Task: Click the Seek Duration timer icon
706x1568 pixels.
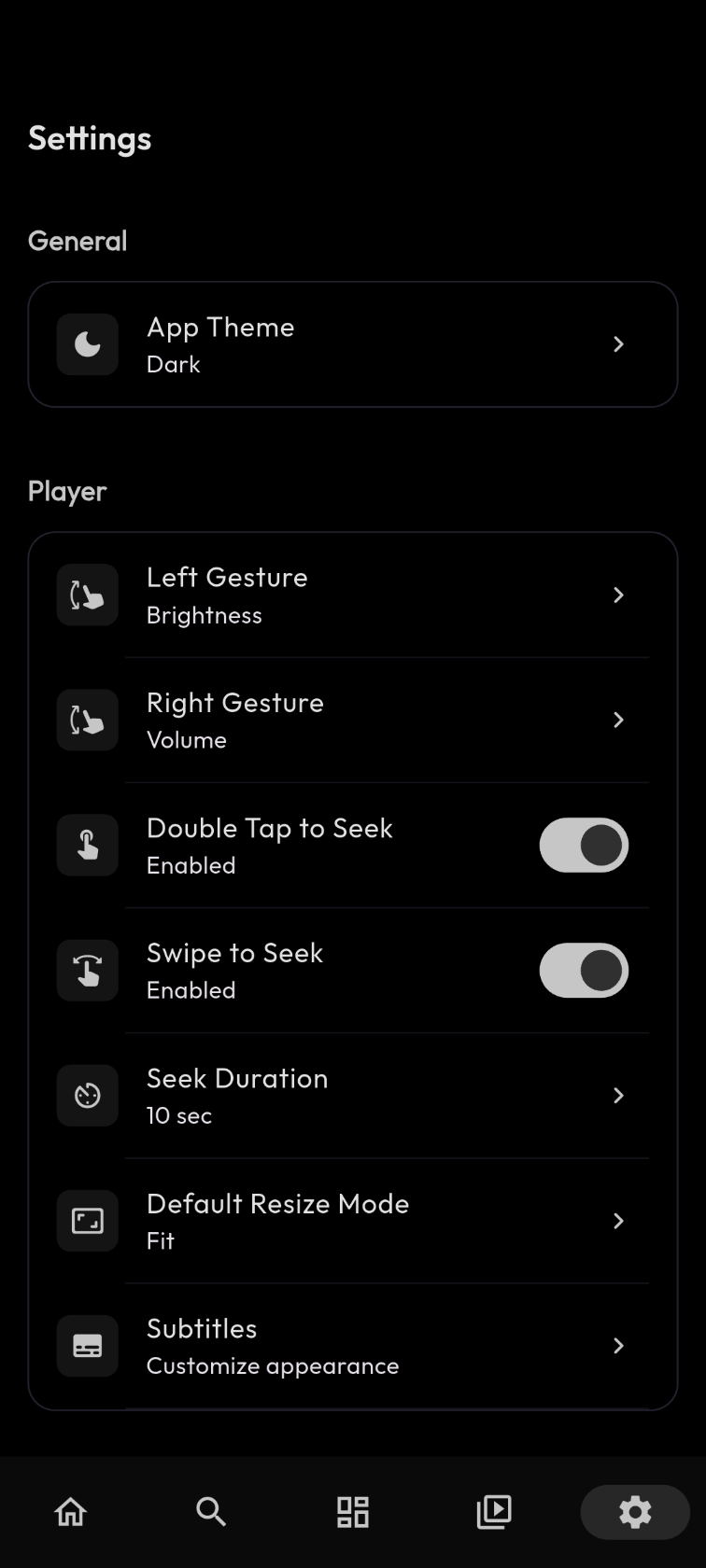Action: click(x=86, y=1095)
